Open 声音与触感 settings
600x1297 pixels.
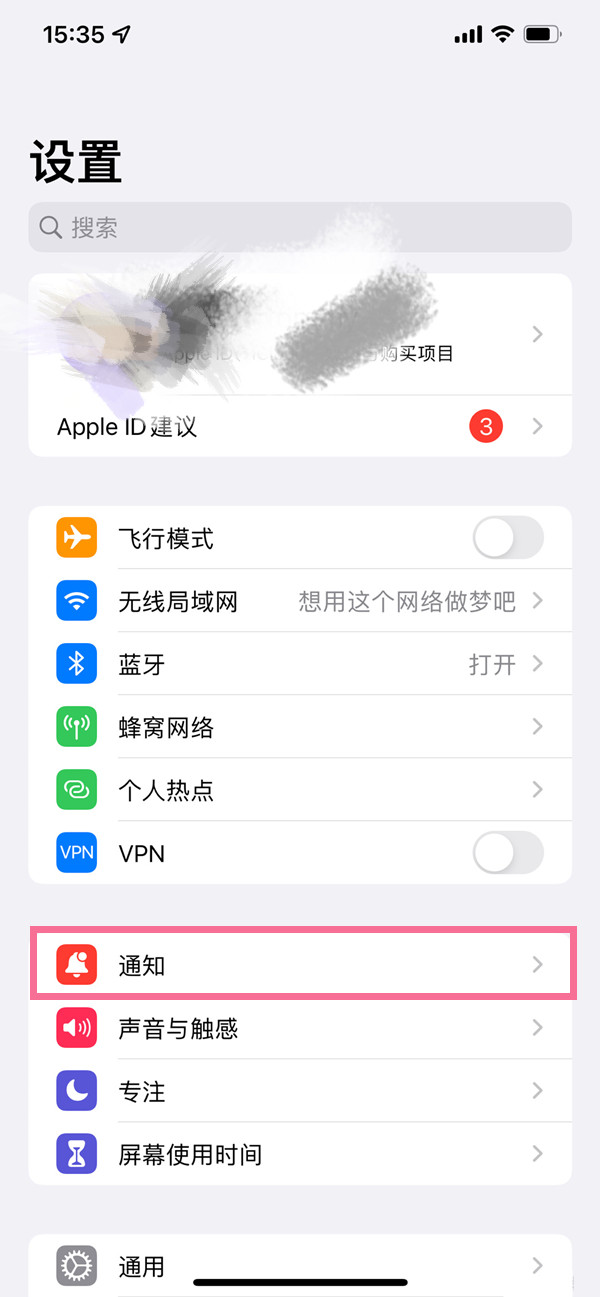[x=300, y=1028]
